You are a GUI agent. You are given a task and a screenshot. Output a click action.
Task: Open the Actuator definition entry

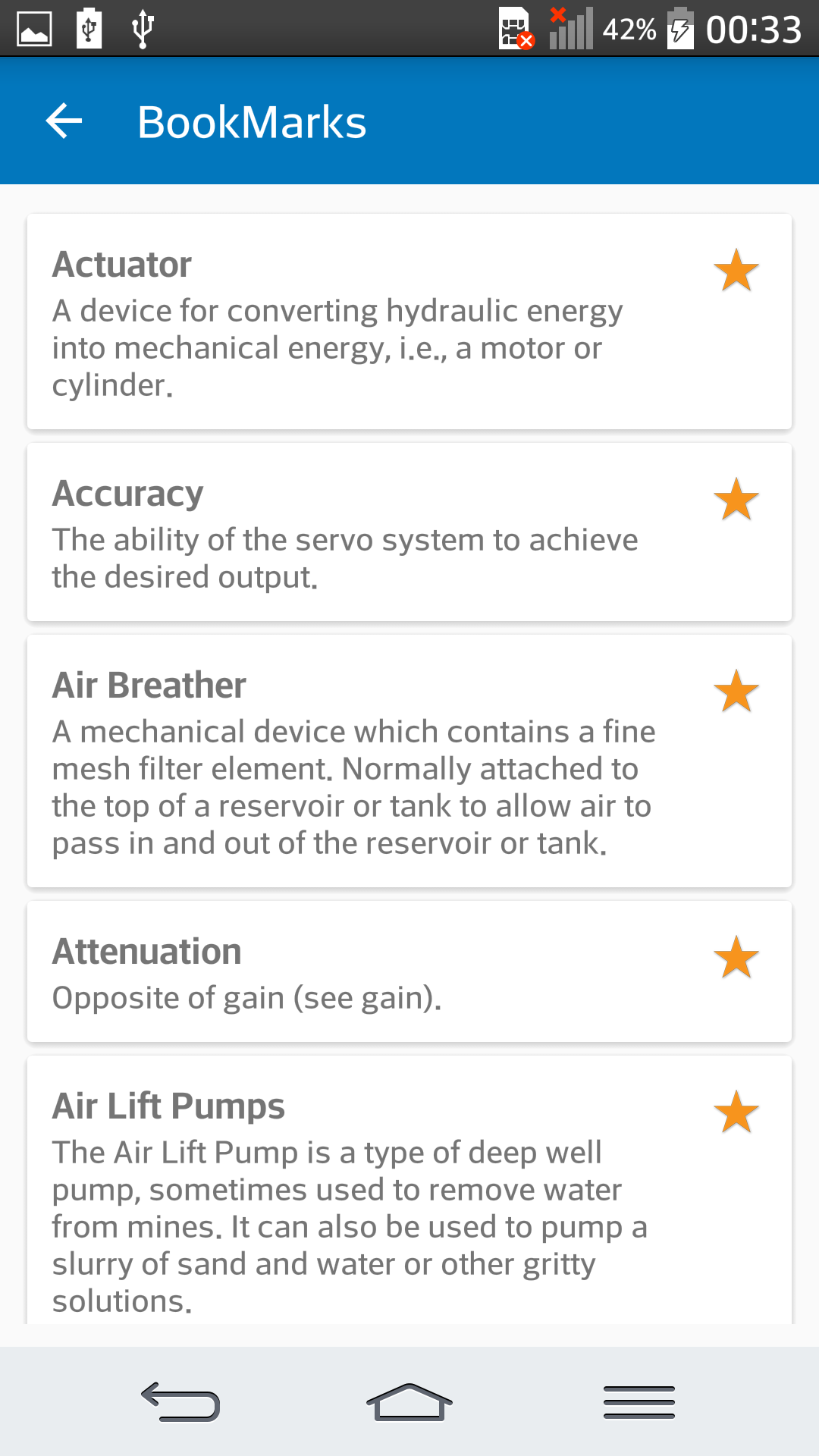(x=341, y=318)
